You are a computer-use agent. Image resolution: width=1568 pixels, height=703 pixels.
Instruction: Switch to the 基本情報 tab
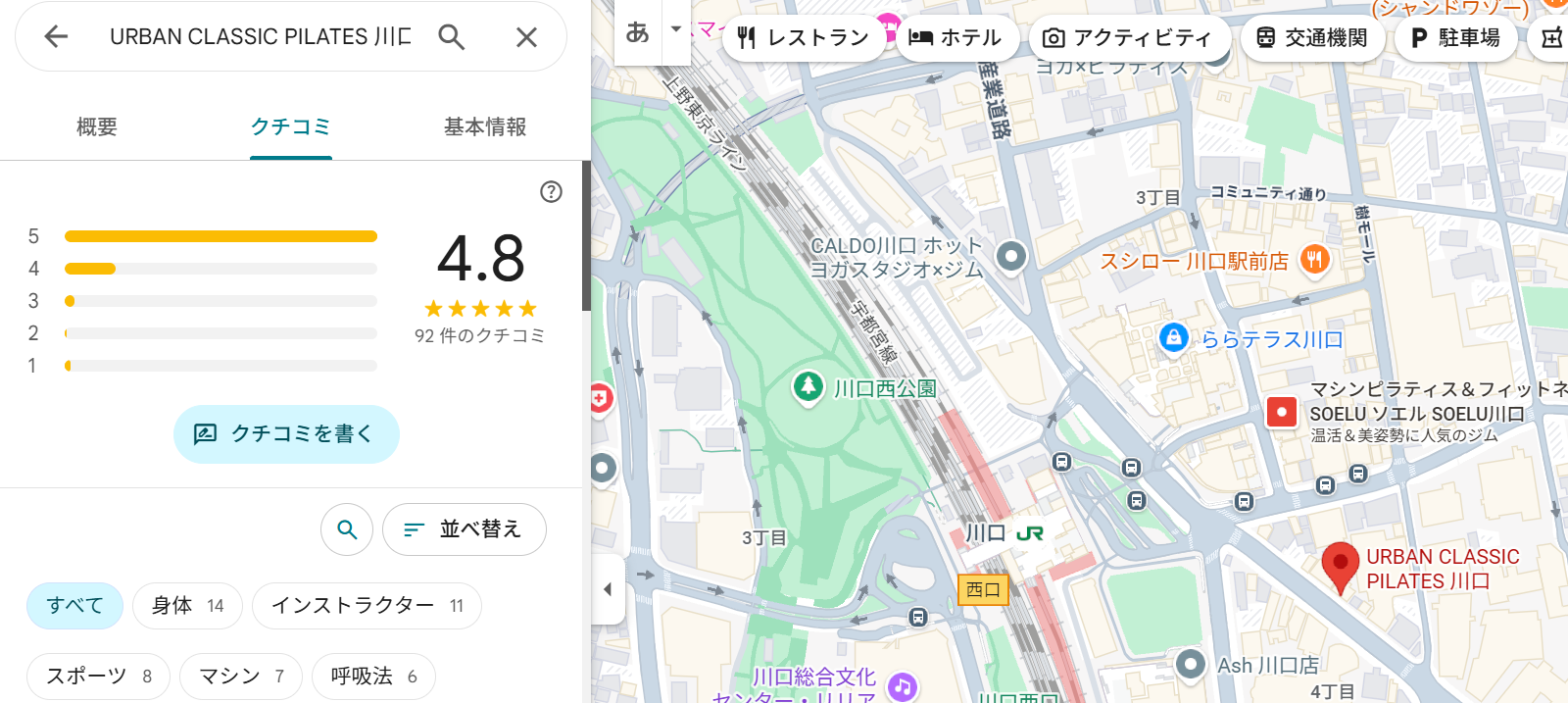pyautogui.click(x=485, y=126)
